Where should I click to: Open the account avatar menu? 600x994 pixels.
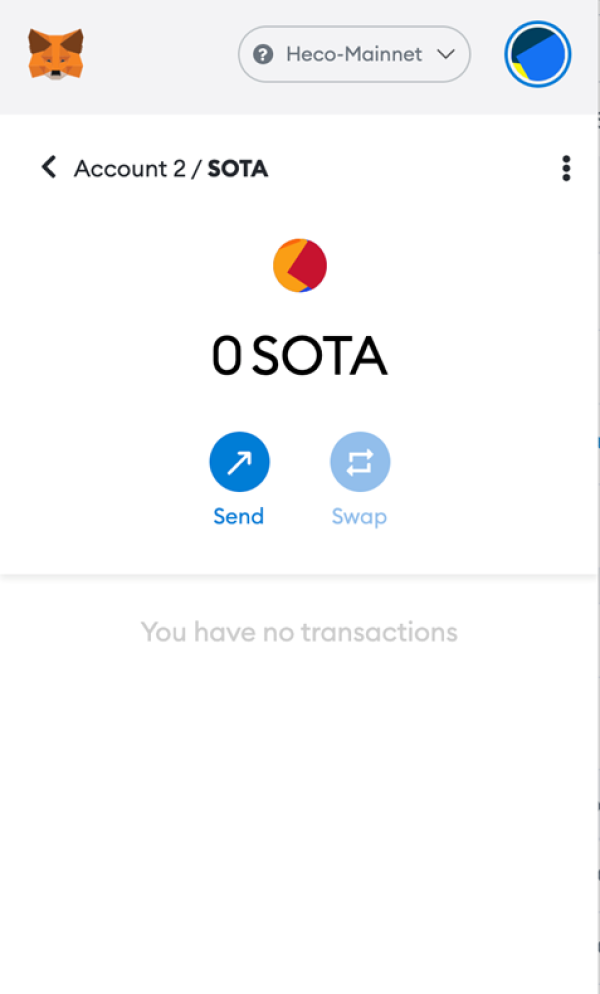[538, 54]
